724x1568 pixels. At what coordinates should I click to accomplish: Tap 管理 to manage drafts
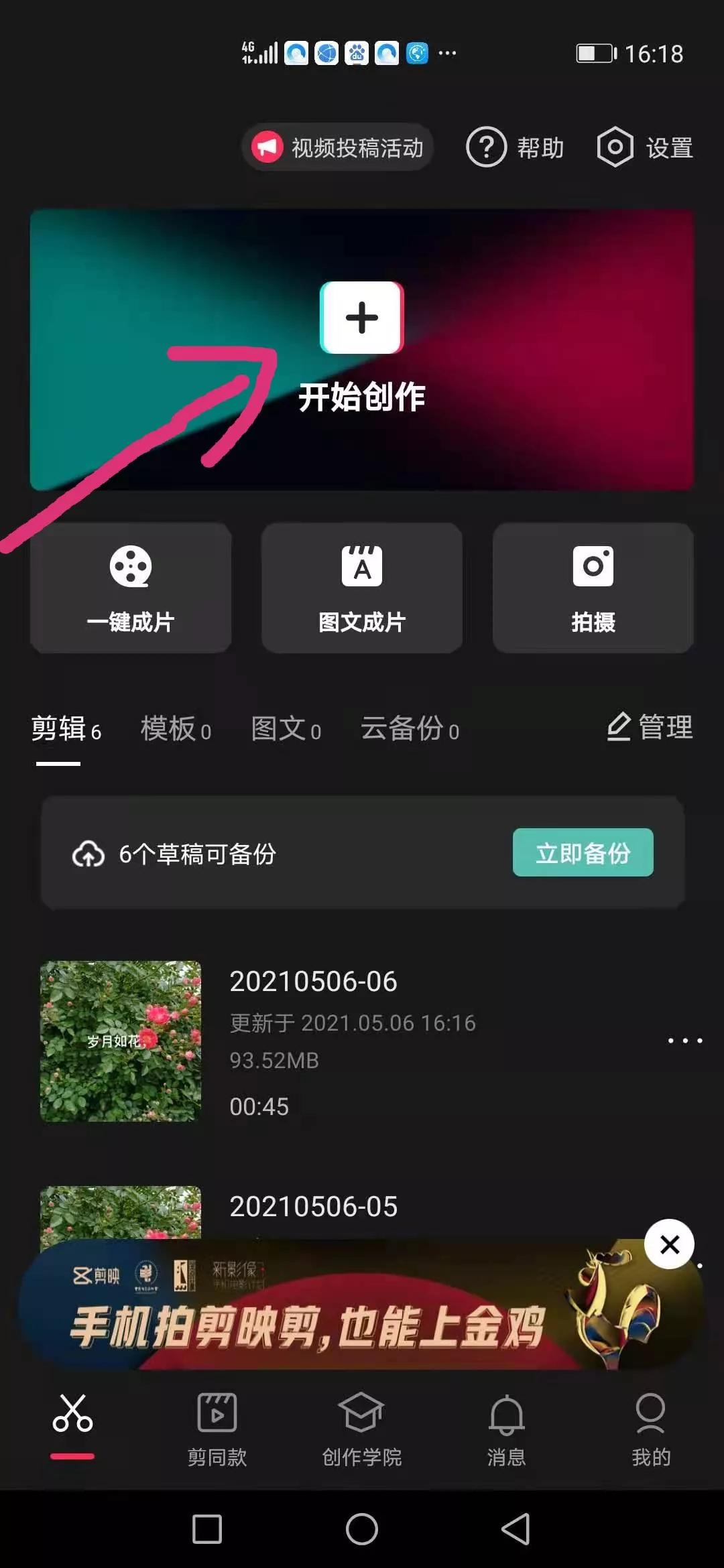650,728
